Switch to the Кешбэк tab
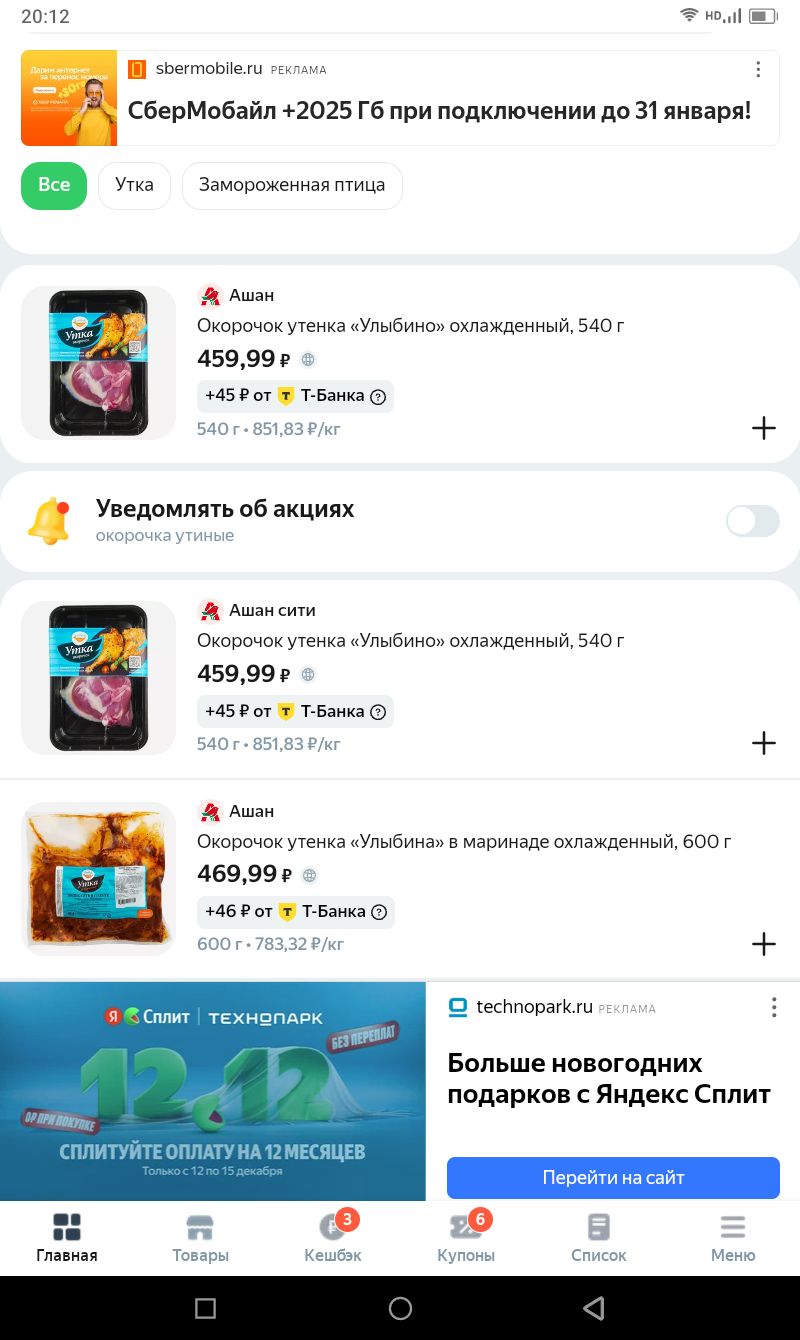The image size is (800, 1340). (x=333, y=1238)
